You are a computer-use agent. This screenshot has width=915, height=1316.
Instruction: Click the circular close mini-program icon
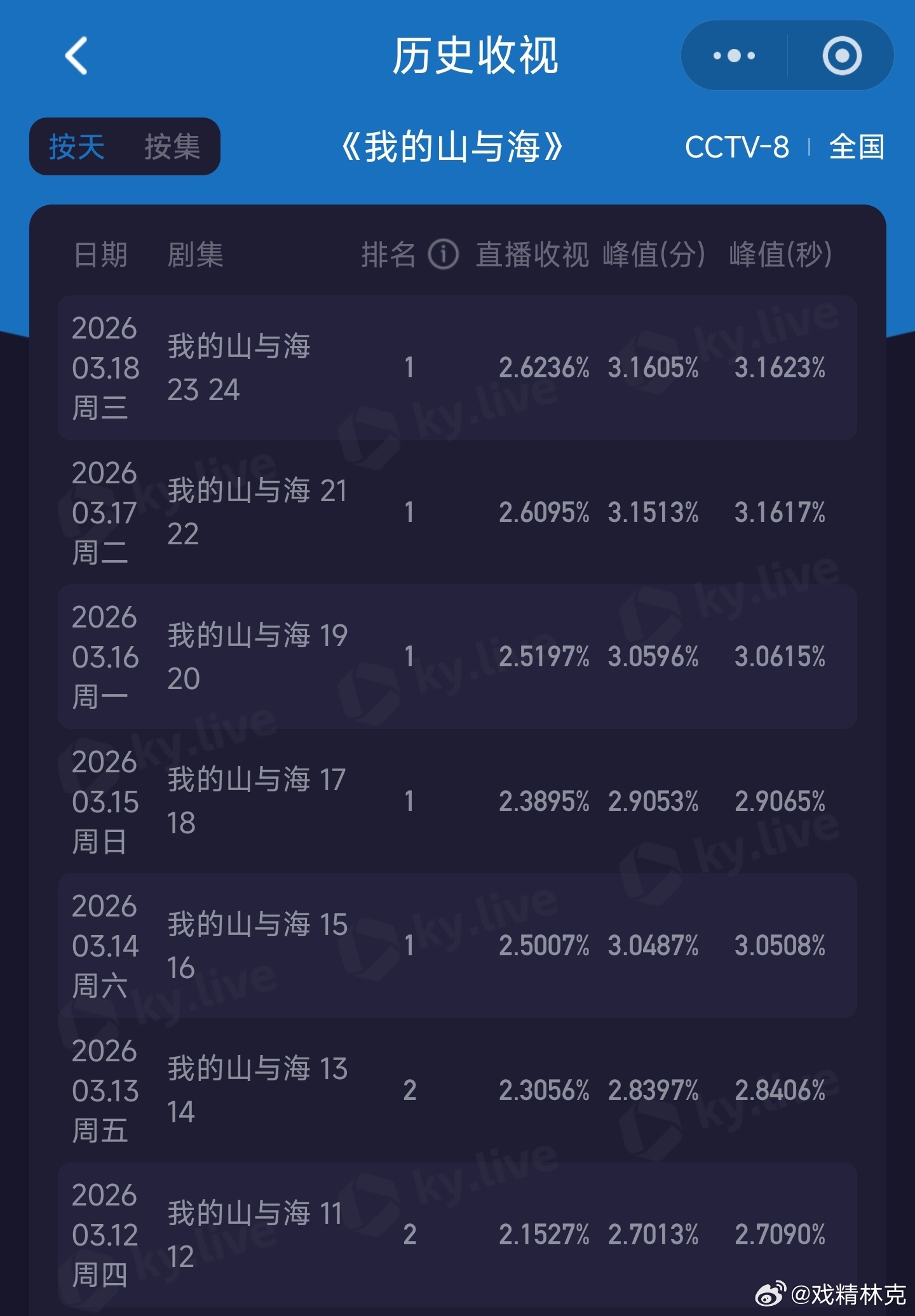(843, 56)
